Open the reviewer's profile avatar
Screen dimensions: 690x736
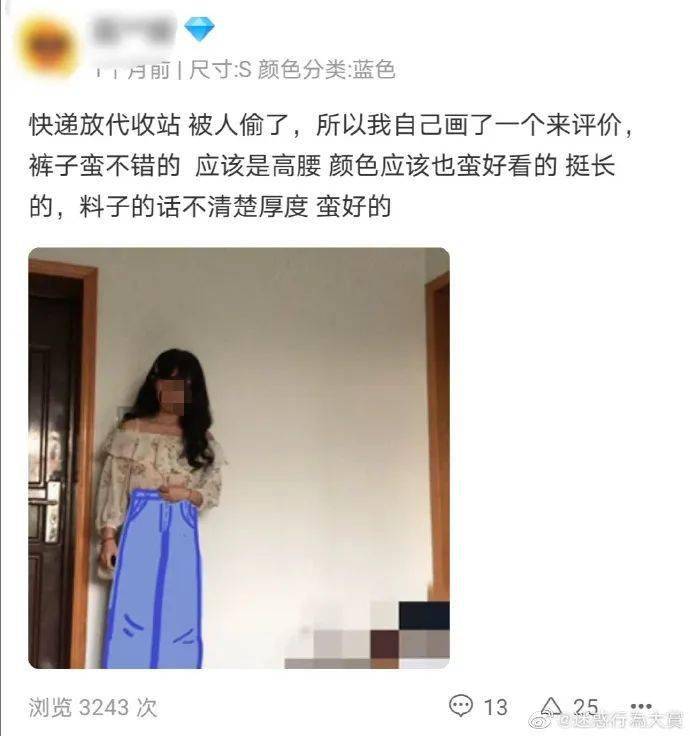(x=47, y=46)
